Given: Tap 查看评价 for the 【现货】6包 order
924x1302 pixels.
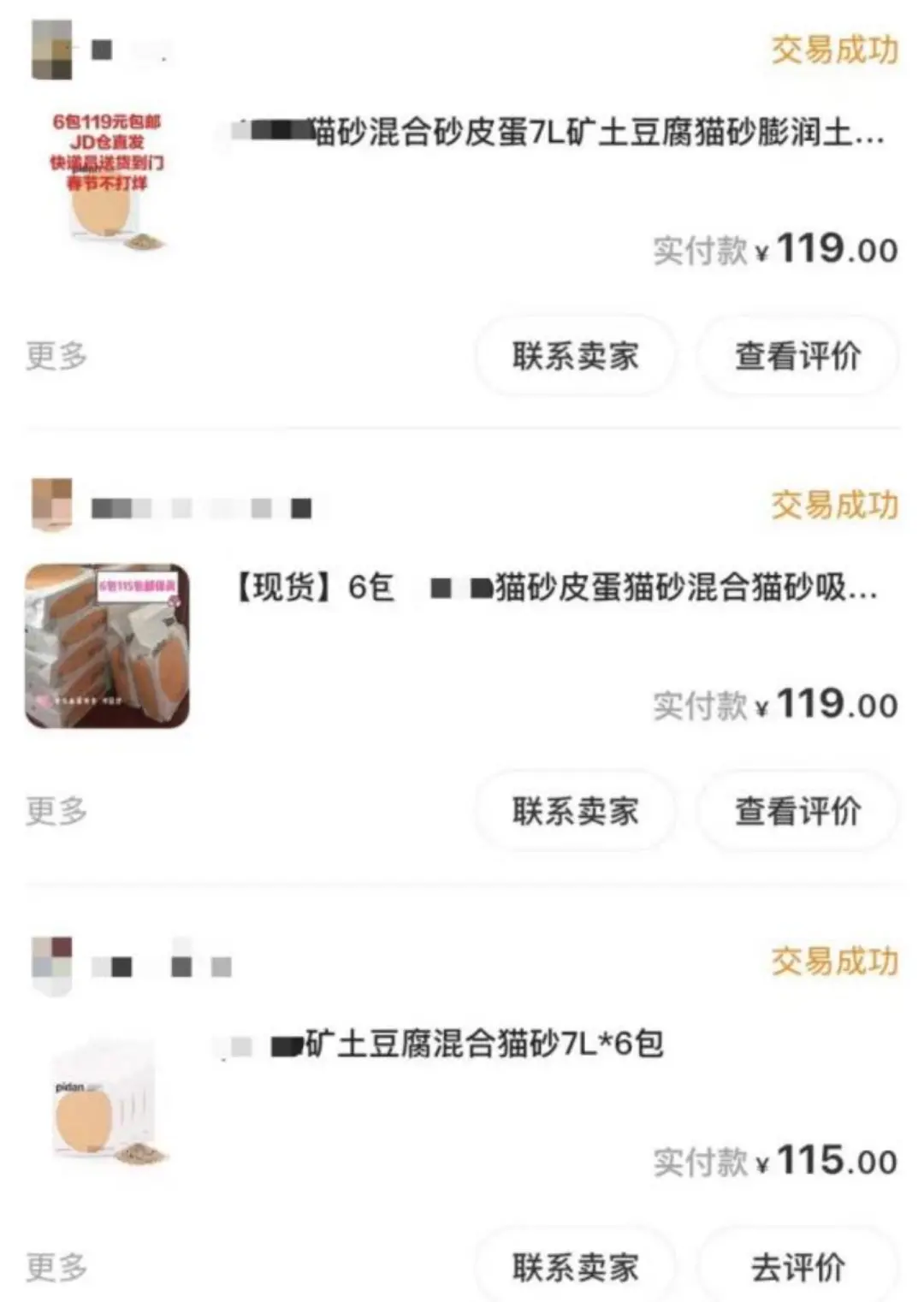Looking at the screenshot, I should [797, 811].
